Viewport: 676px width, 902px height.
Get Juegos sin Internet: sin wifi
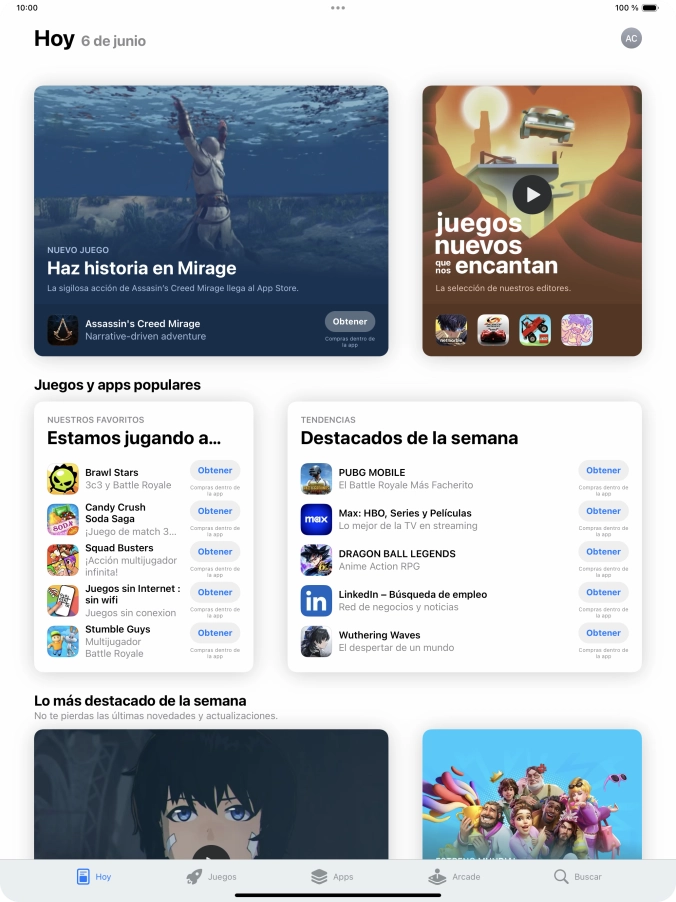click(x=215, y=592)
